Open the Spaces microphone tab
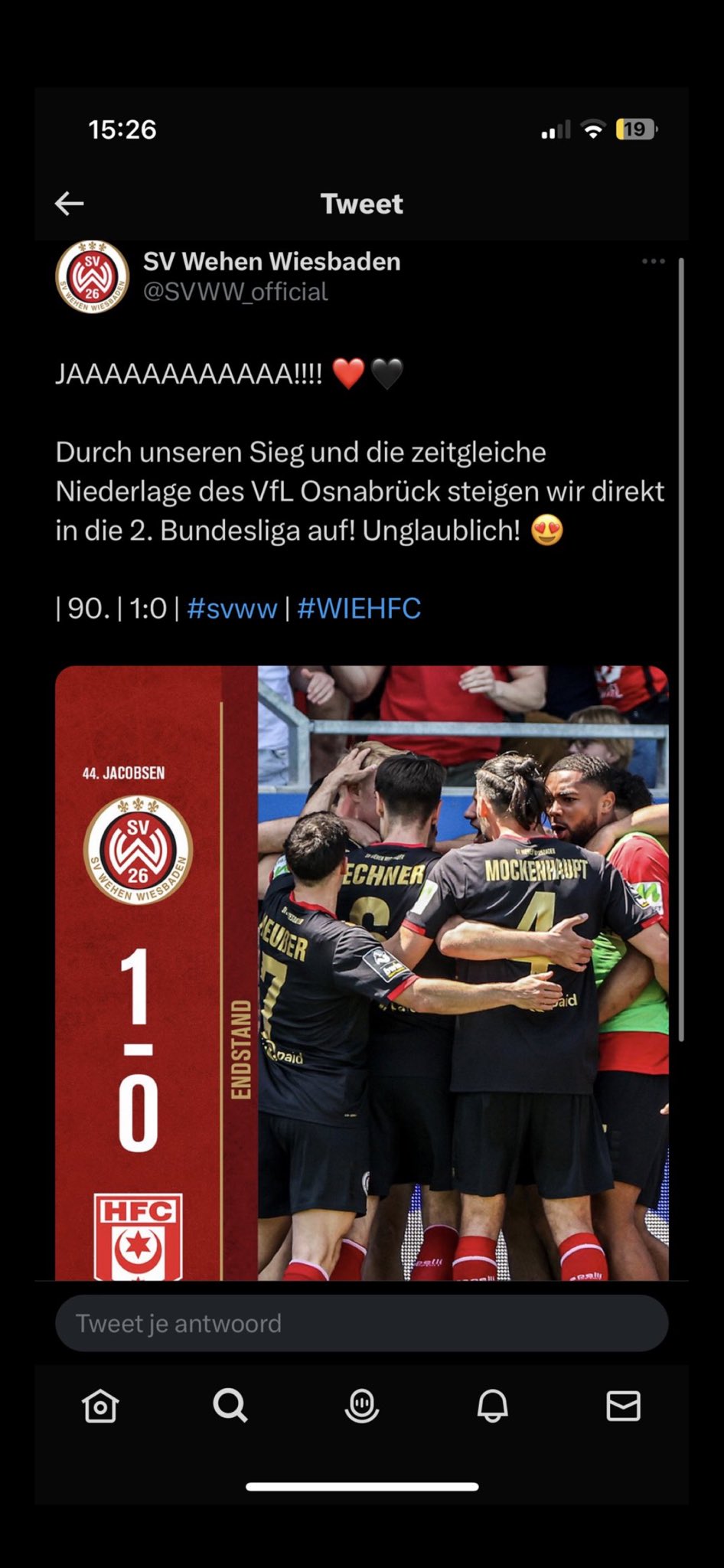This screenshot has width=724, height=1568. point(362,1406)
